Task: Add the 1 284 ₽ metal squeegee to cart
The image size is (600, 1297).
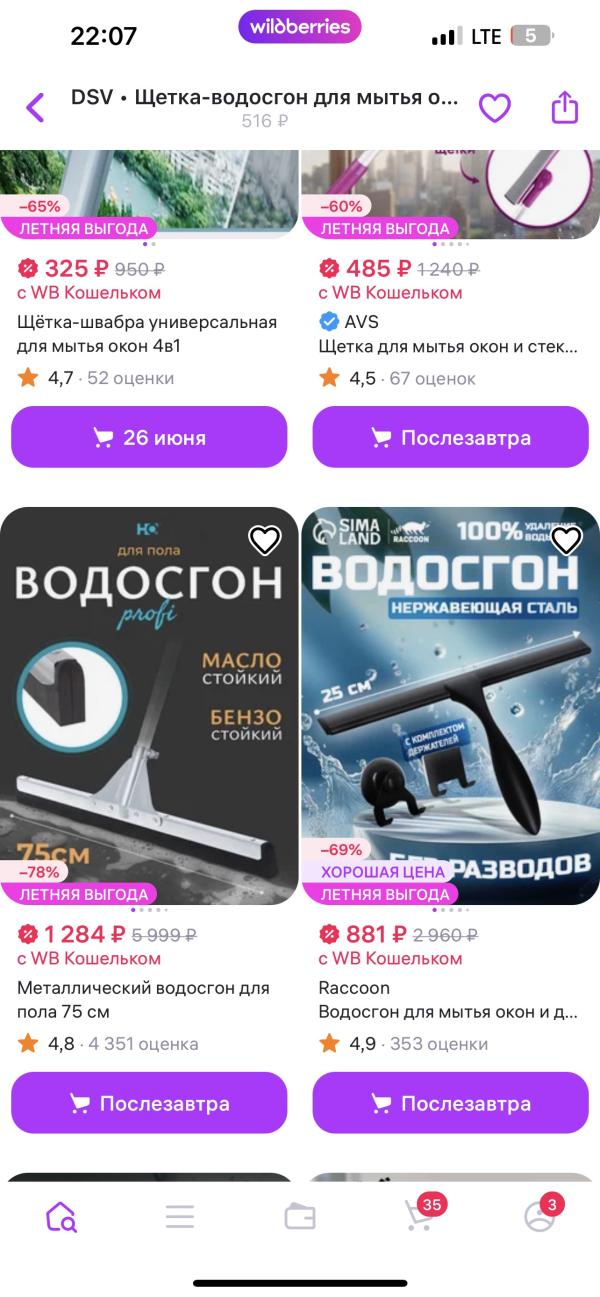Action: tap(149, 1103)
